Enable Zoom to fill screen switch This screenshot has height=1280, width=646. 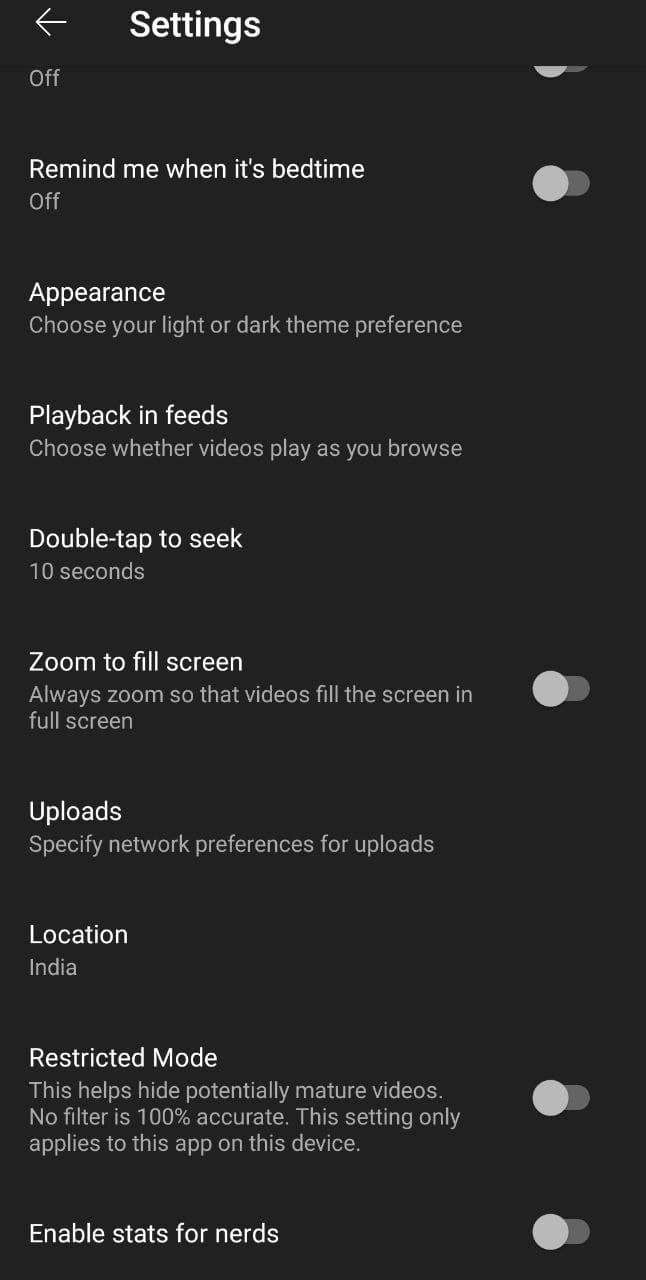pyautogui.click(x=561, y=689)
